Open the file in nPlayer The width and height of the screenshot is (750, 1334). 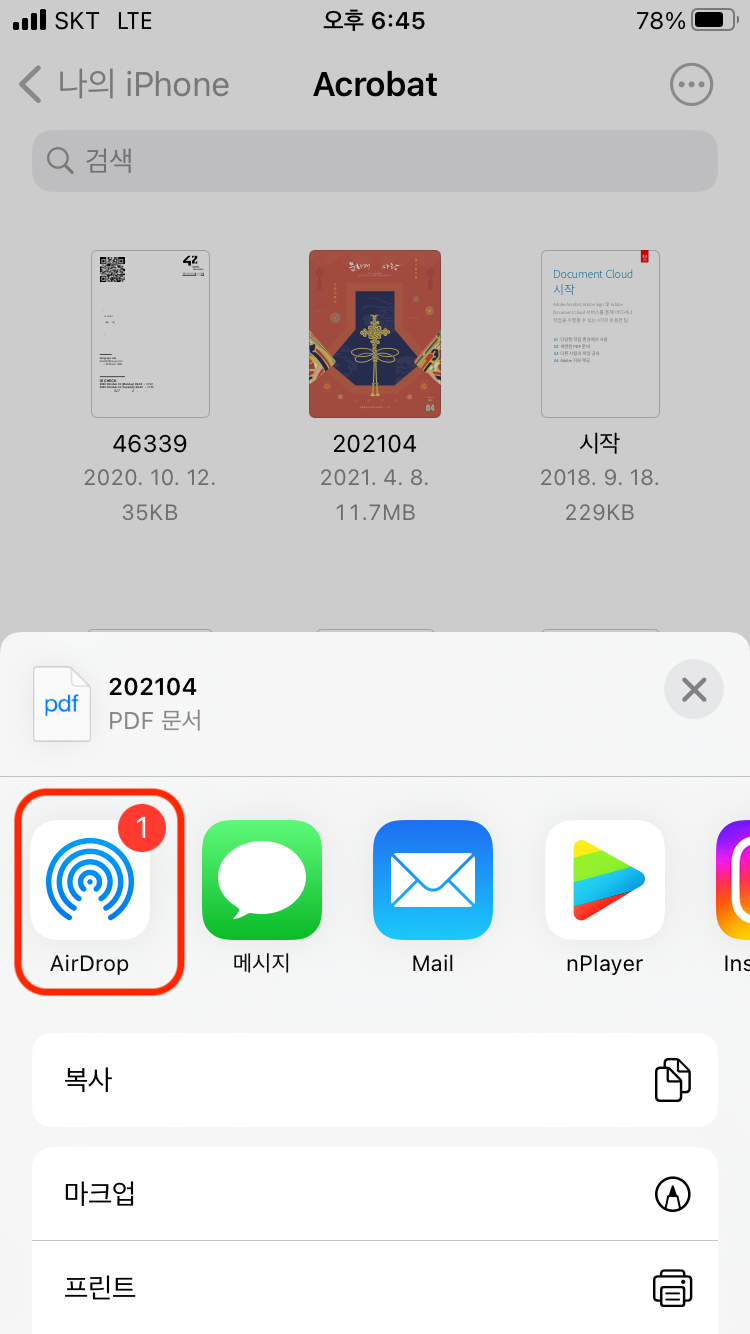point(604,880)
